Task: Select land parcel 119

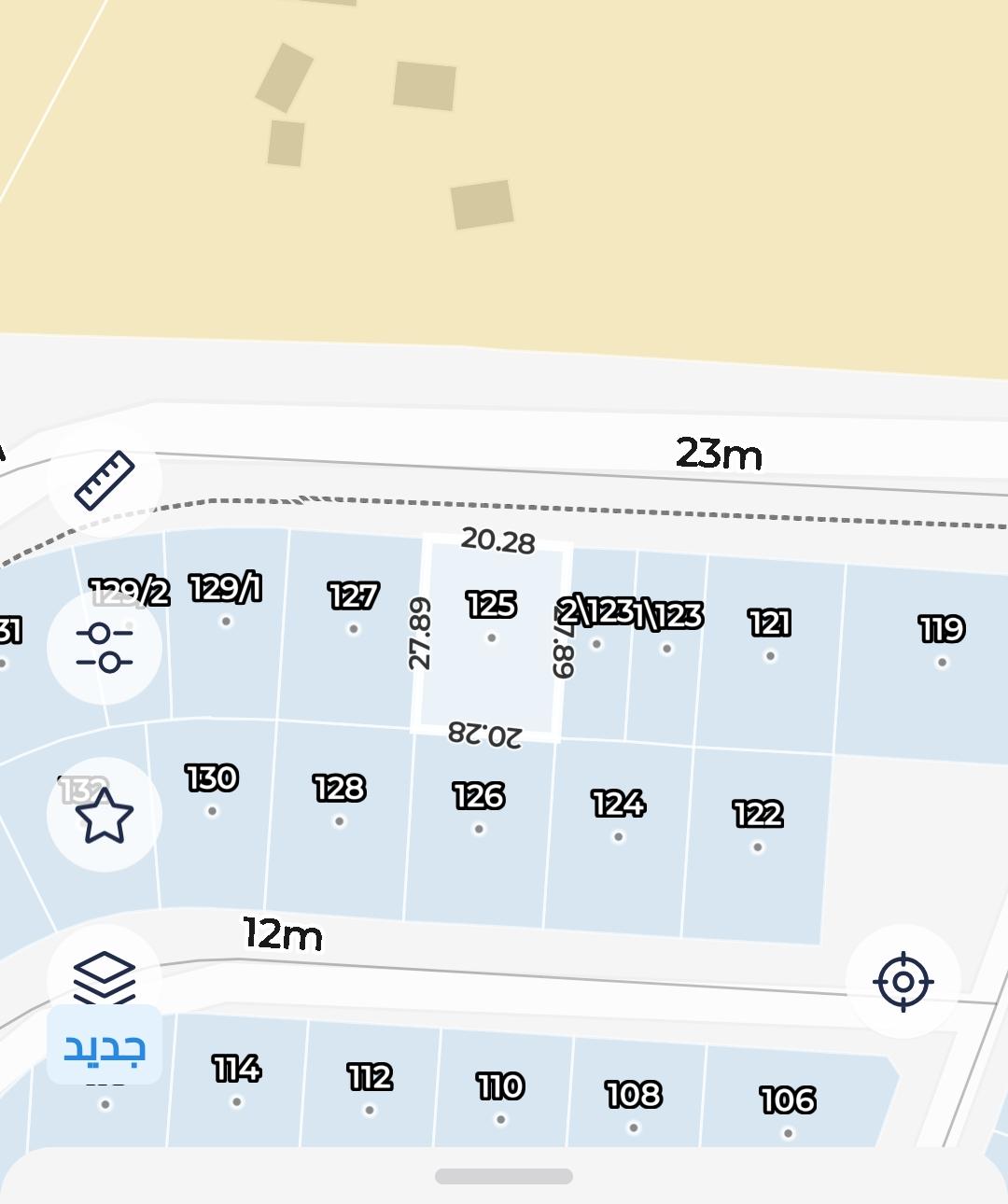Action: pos(942,629)
